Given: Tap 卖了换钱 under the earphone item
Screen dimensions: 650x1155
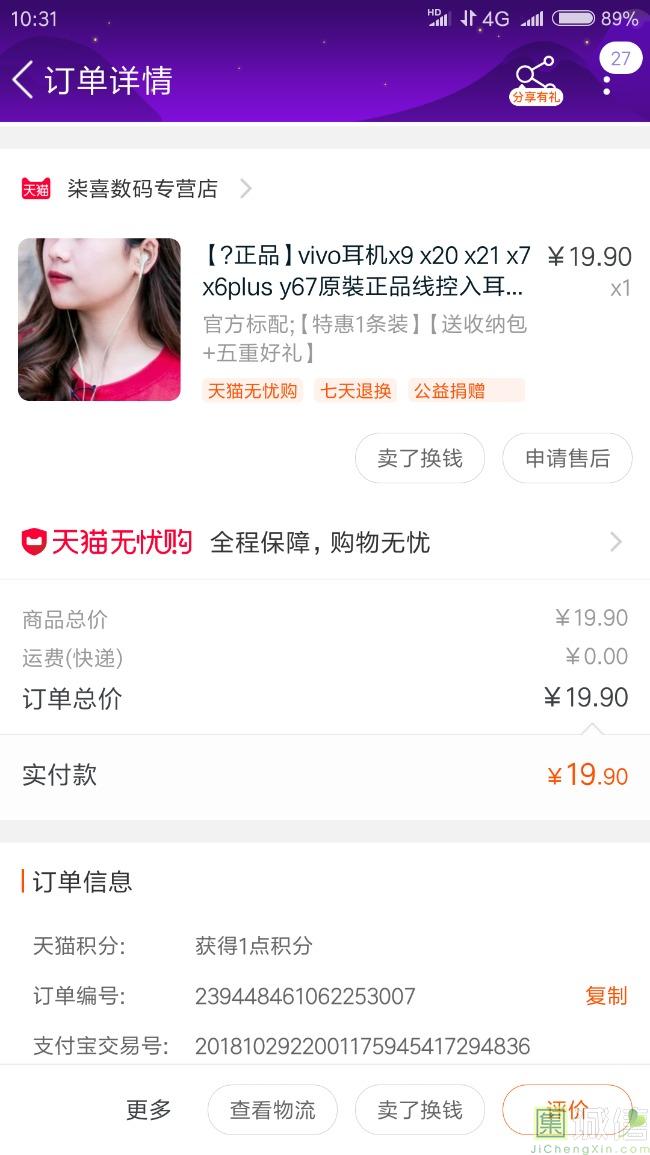Looking at the screenshot, I should pos(419,458).
